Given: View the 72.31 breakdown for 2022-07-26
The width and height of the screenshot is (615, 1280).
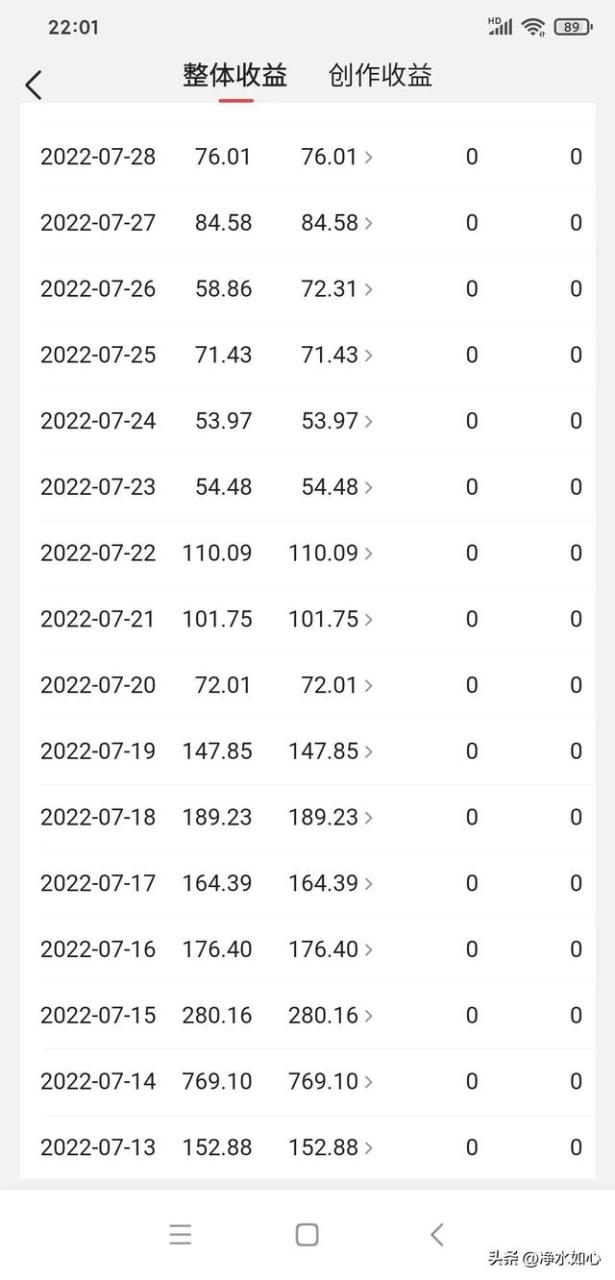Looking at the screenshot, I should [337, 289].
